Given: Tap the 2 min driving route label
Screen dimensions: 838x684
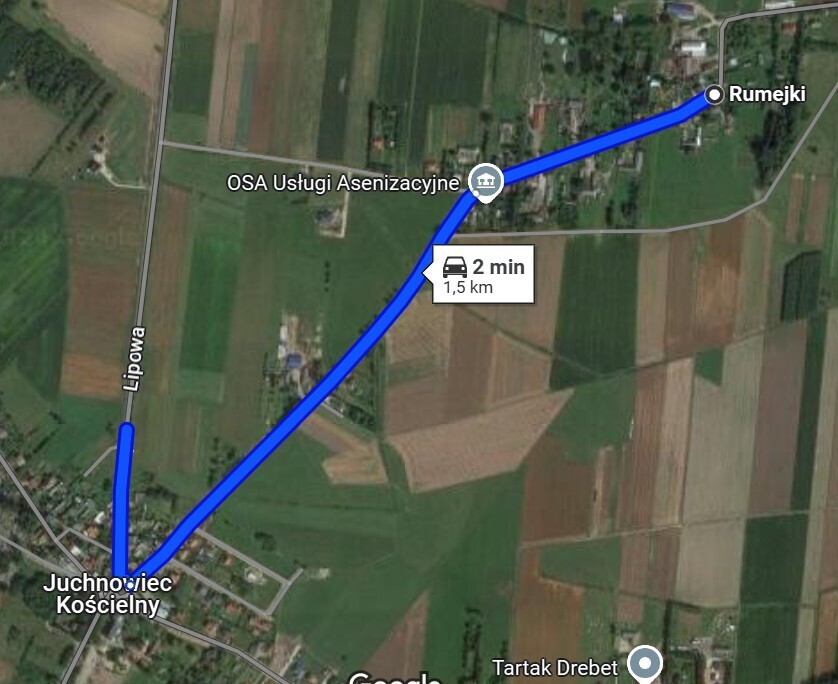Looking at the screenshot, I should [483, 274].
